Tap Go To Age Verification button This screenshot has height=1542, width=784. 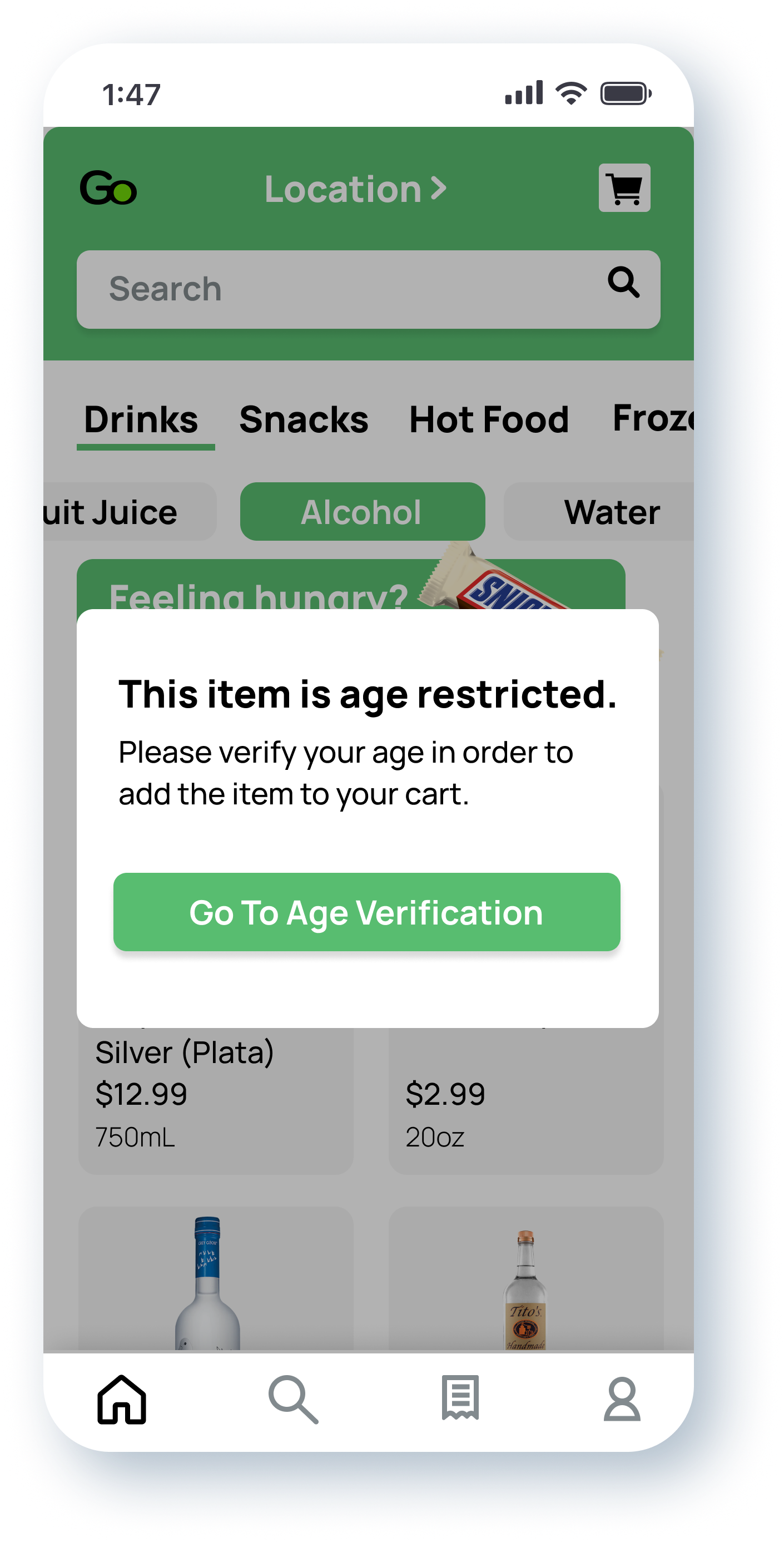366,912
